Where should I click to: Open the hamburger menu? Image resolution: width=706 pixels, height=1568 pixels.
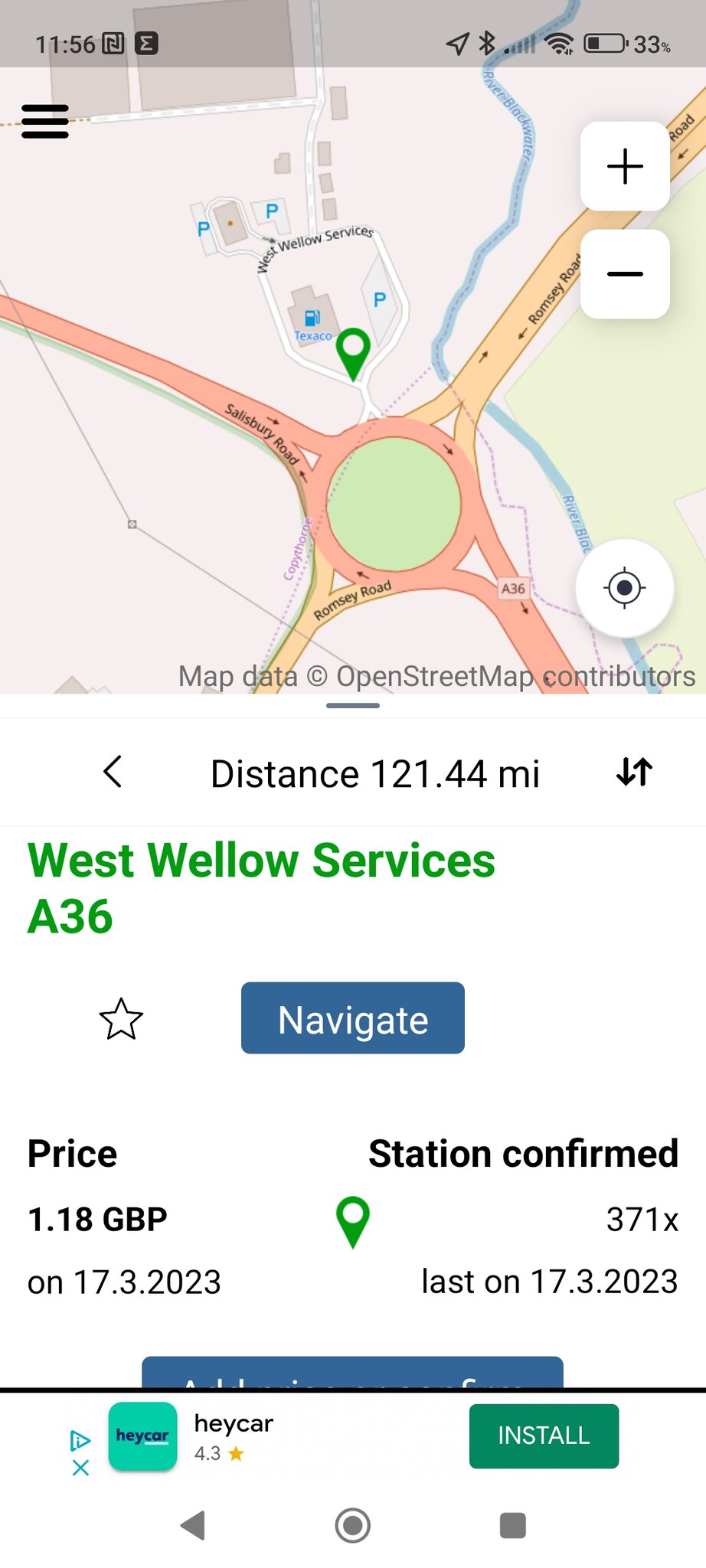pyautogui.click(x=45, y=121)
